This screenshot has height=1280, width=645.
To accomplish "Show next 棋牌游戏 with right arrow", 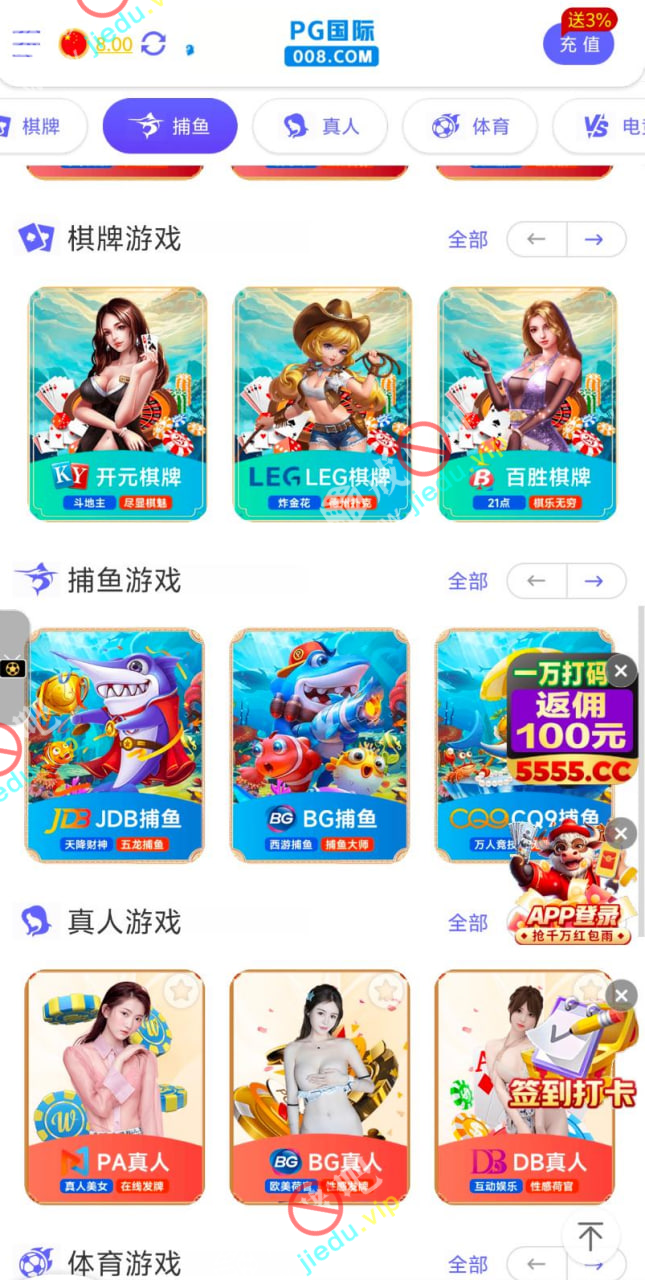I will [595, 239].
